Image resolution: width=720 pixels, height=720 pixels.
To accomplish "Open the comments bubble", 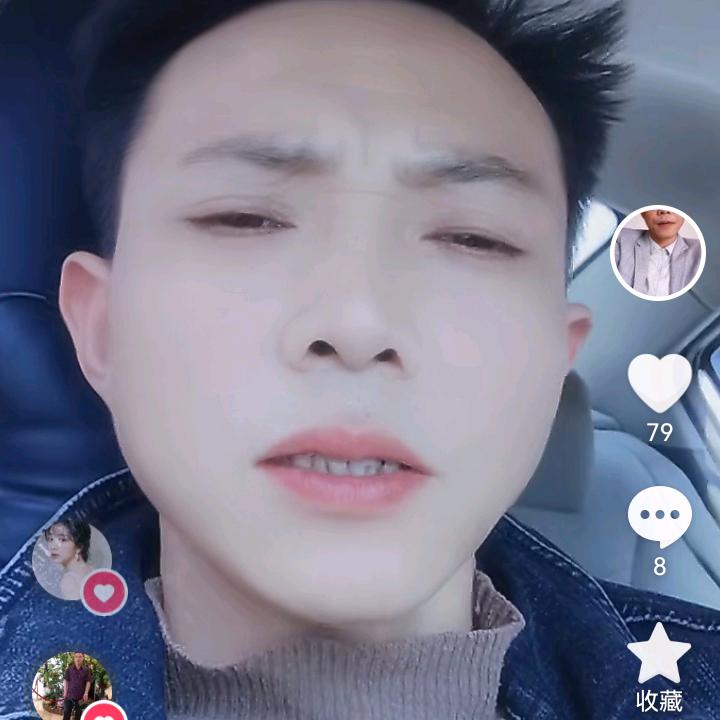I will (660, 517).
